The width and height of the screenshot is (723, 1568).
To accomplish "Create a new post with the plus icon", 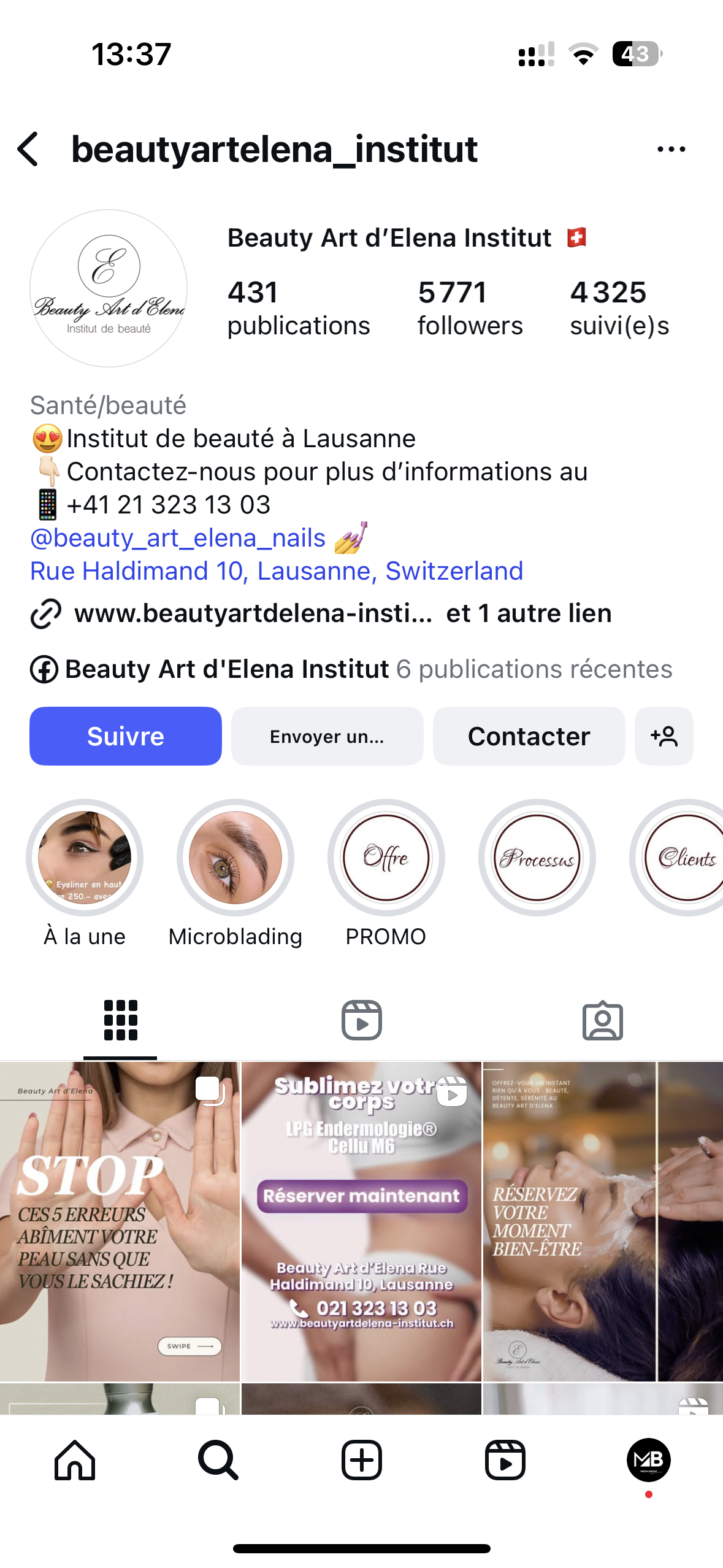I will pyautogui.click(x=361, y=1460).
